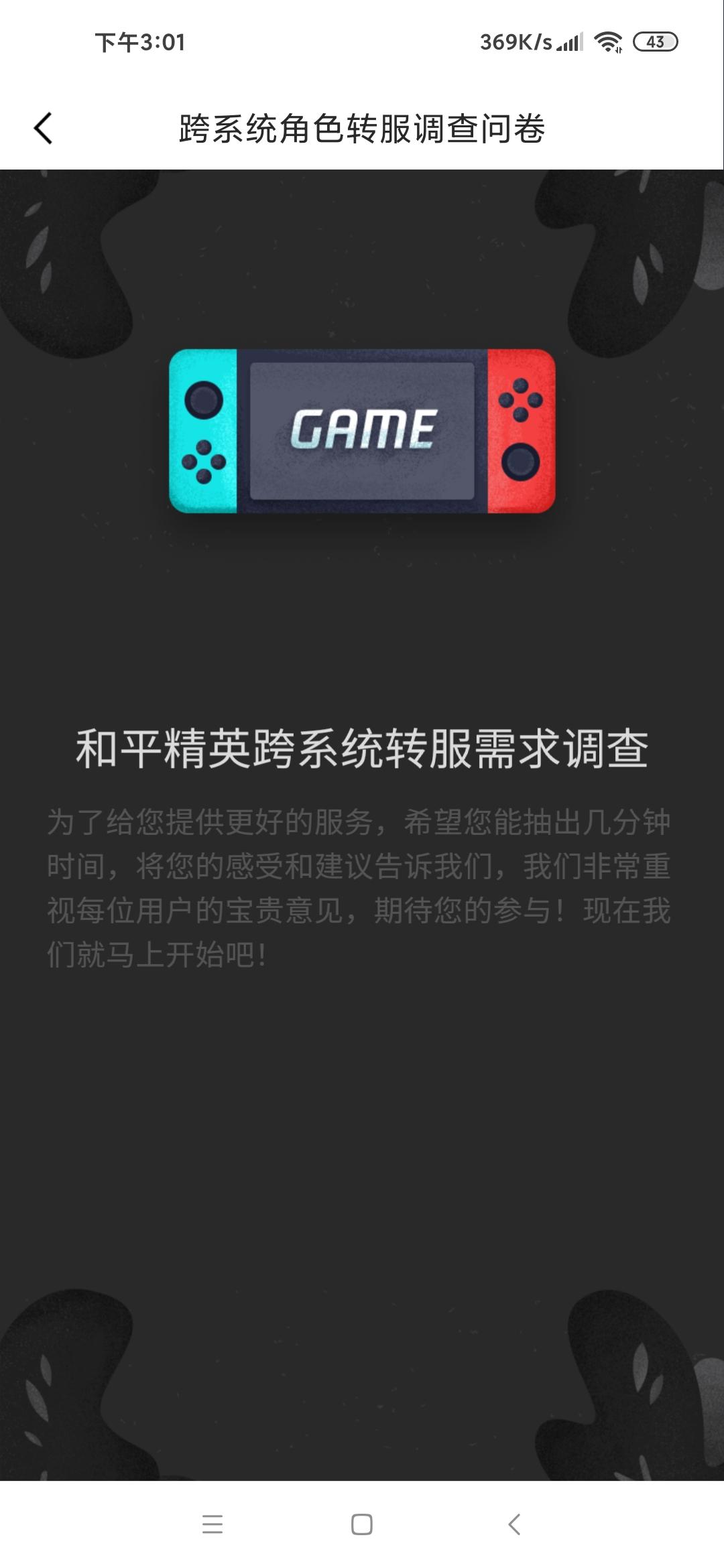Tap the system home button

362,1524
